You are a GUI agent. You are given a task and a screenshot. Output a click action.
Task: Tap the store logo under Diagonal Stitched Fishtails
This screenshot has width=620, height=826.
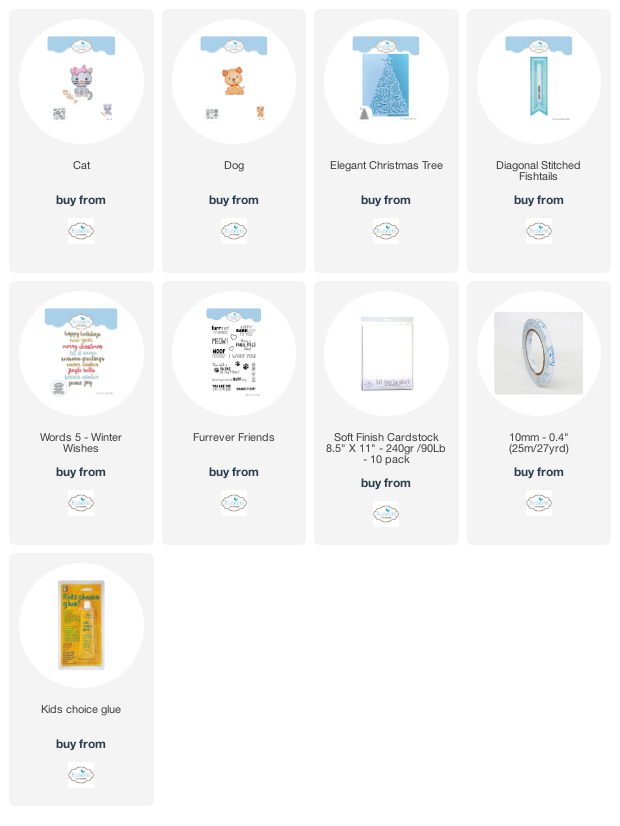click(538, 231)
